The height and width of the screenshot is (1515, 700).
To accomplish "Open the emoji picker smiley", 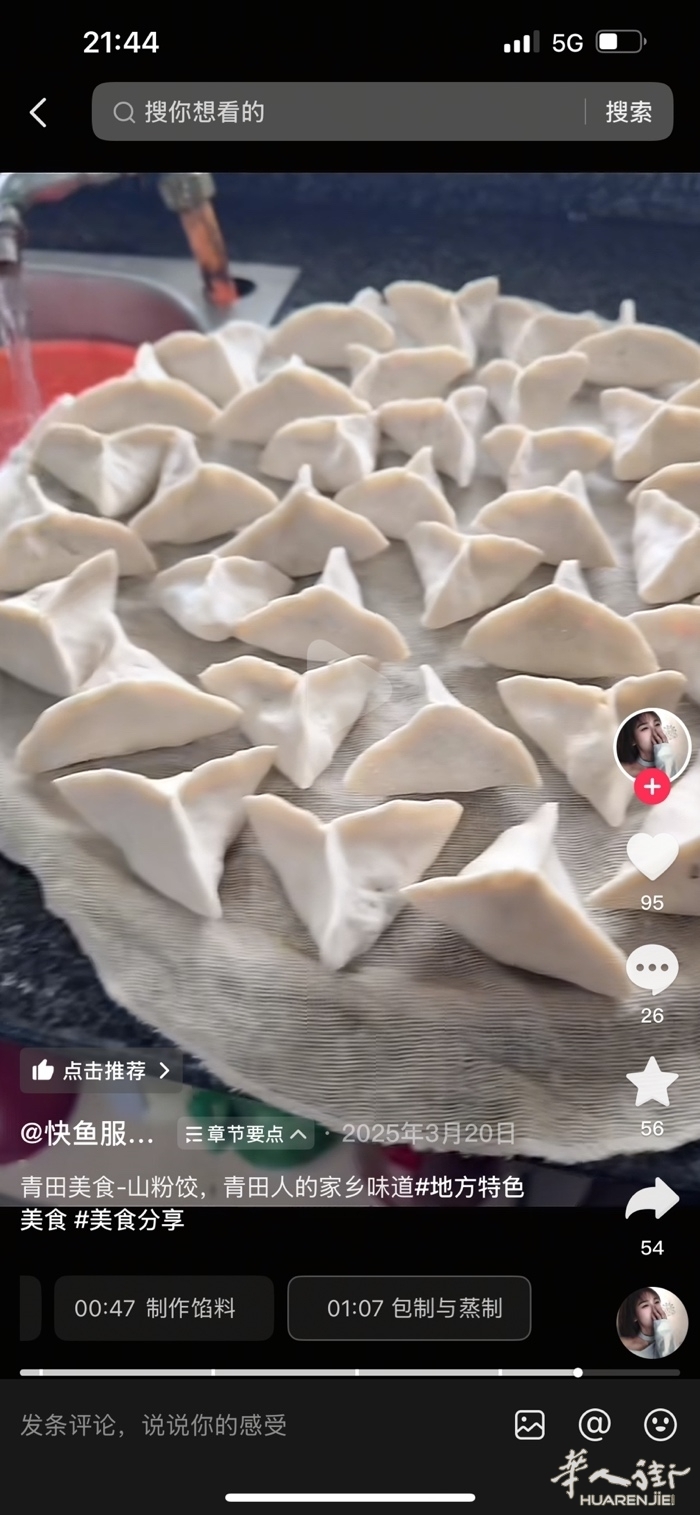I will coord(660,1425).
